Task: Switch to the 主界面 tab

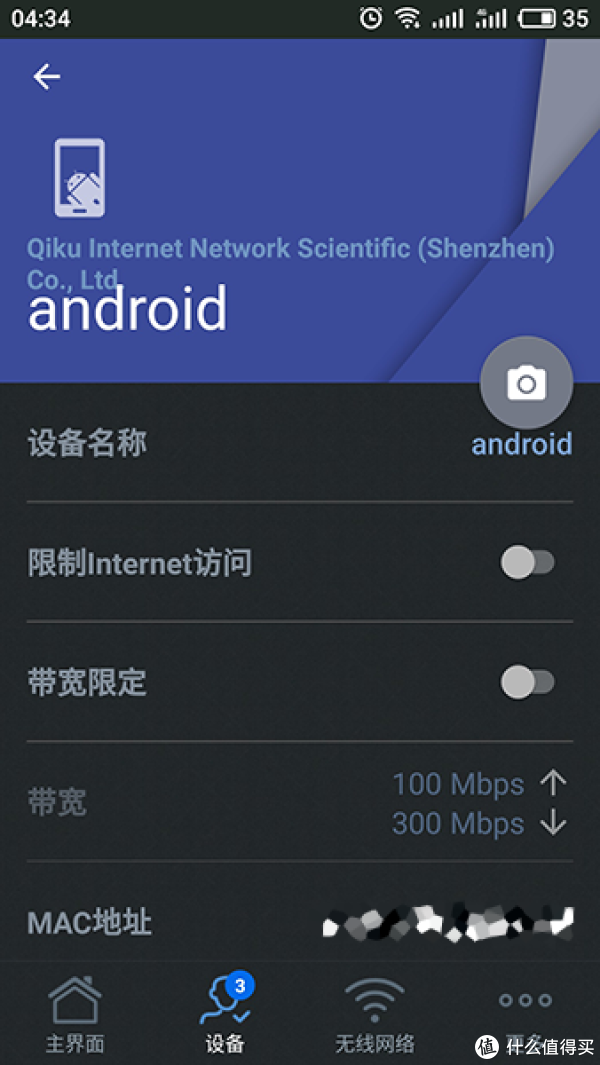Action: click(75, 1014)
